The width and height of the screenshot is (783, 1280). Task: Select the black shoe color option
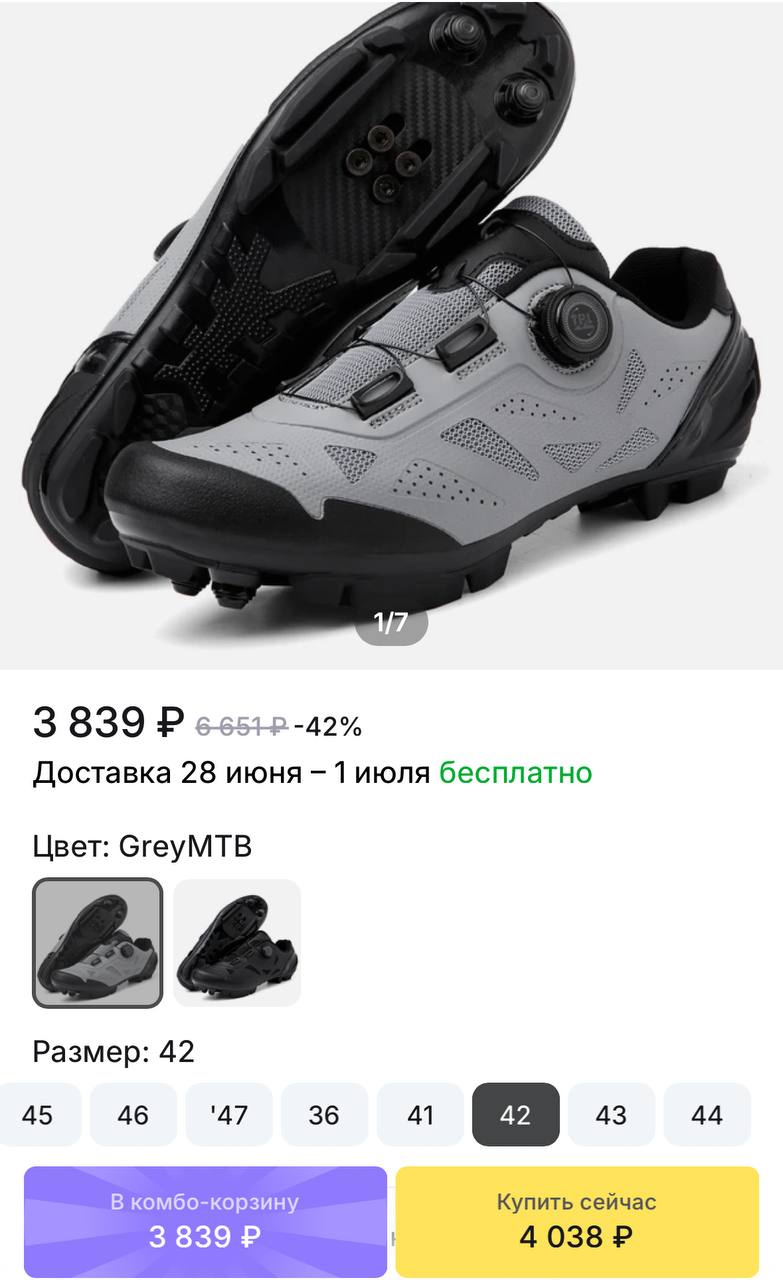(237, 943)
